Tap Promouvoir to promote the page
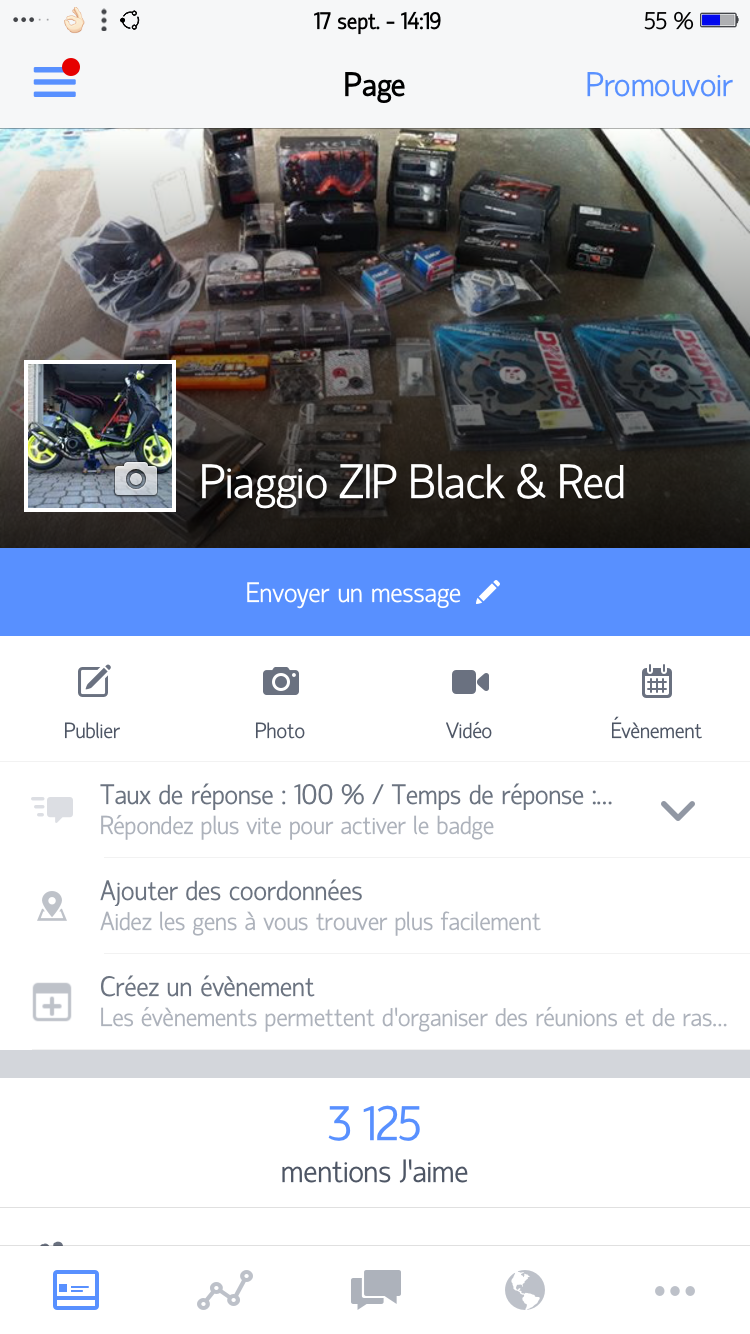 coord(658,85)
